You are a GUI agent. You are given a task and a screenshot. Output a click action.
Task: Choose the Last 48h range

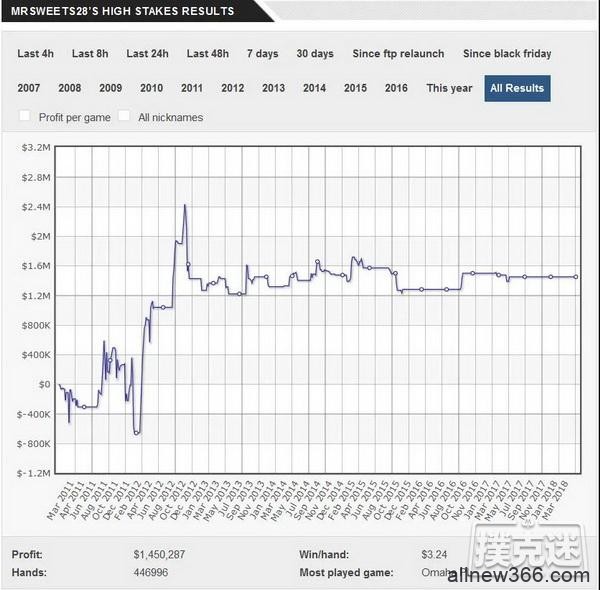click(x=207, y=54)
